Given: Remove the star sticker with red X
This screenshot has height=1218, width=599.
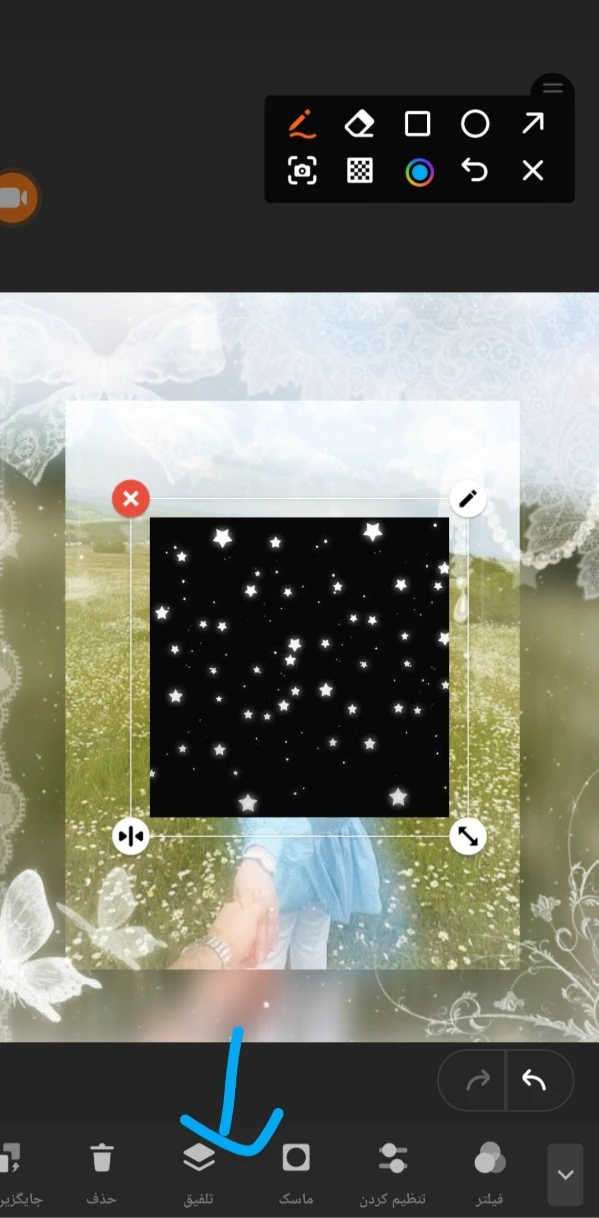Looking at the screenshot, I should pyautogui.click(x=131, y=498).
